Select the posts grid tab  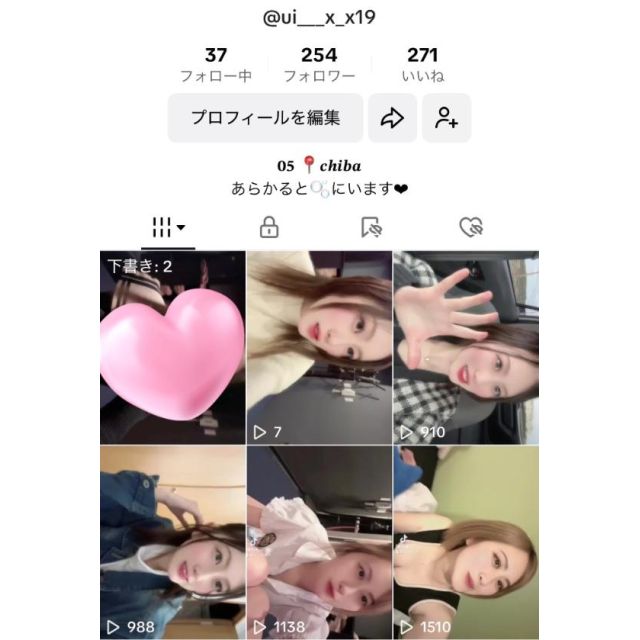[168, 228]
